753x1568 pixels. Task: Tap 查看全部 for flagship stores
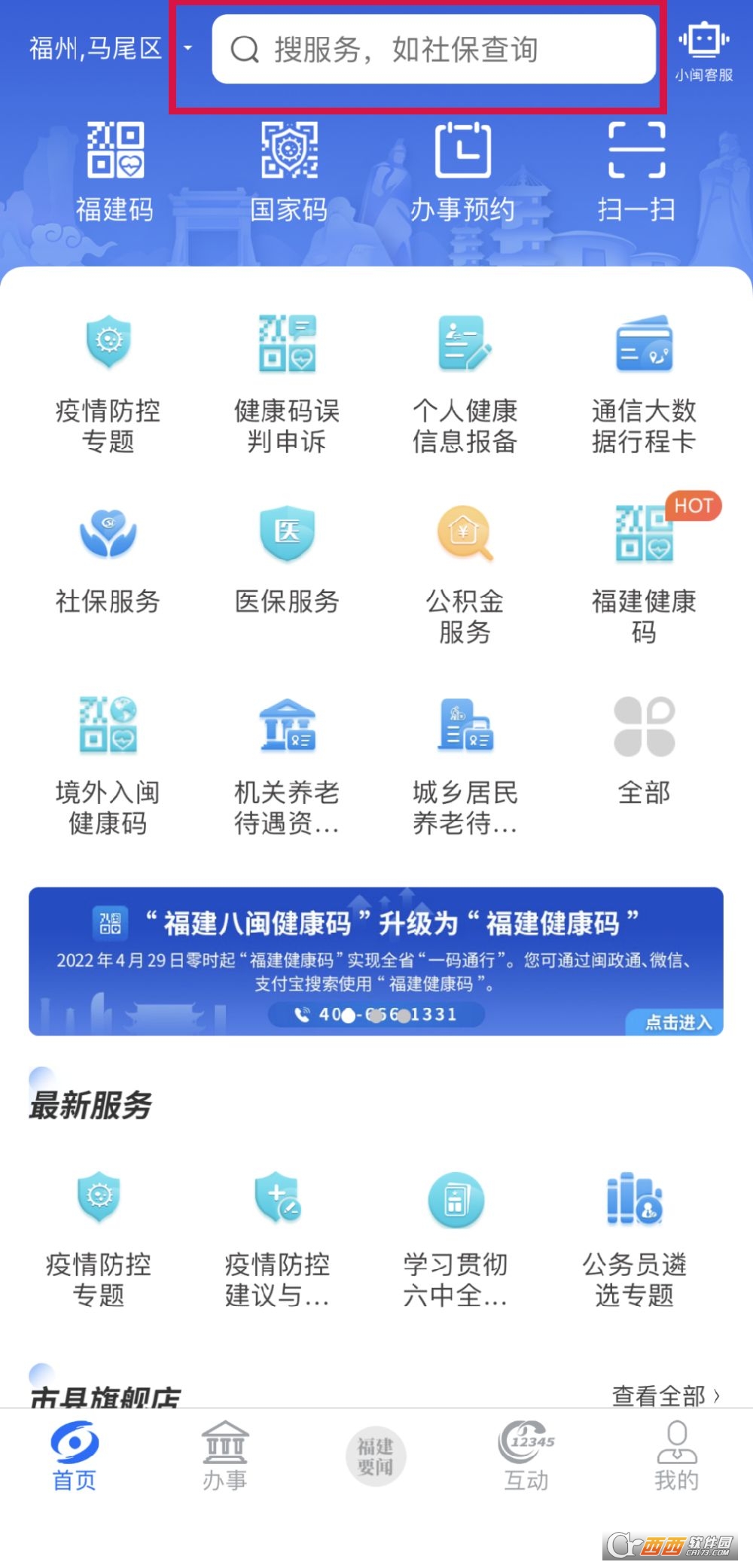click(666, 1396)
